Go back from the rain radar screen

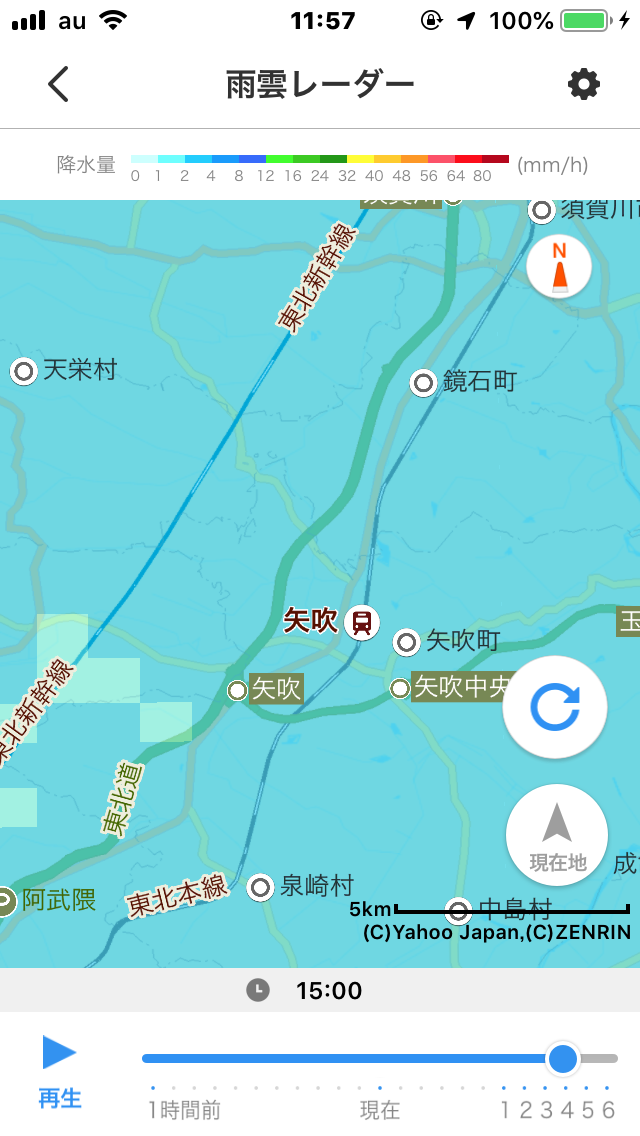[59, 84]
